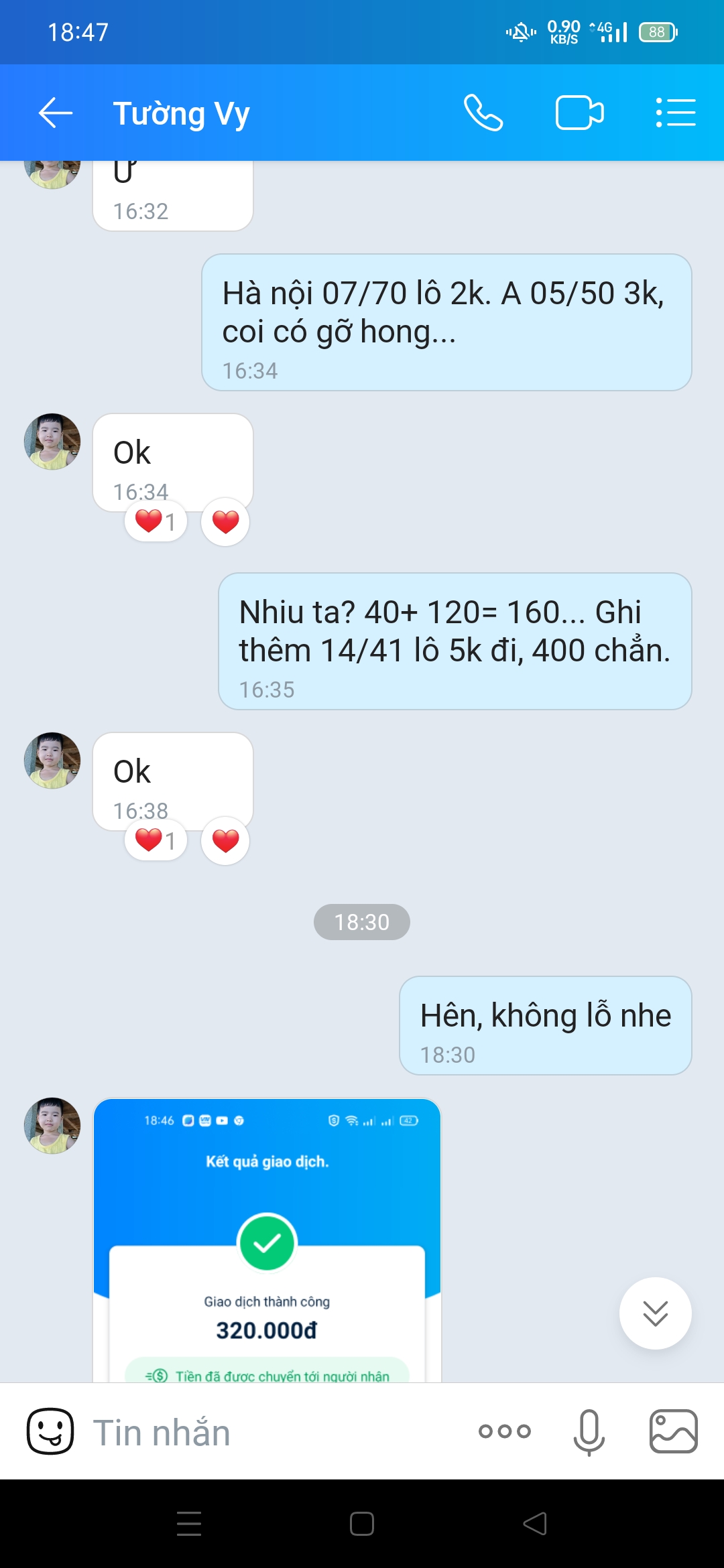Go back from Tường Vy chat
The width and height of the screenshot is (724, 1568).
(x=56, y=113)
